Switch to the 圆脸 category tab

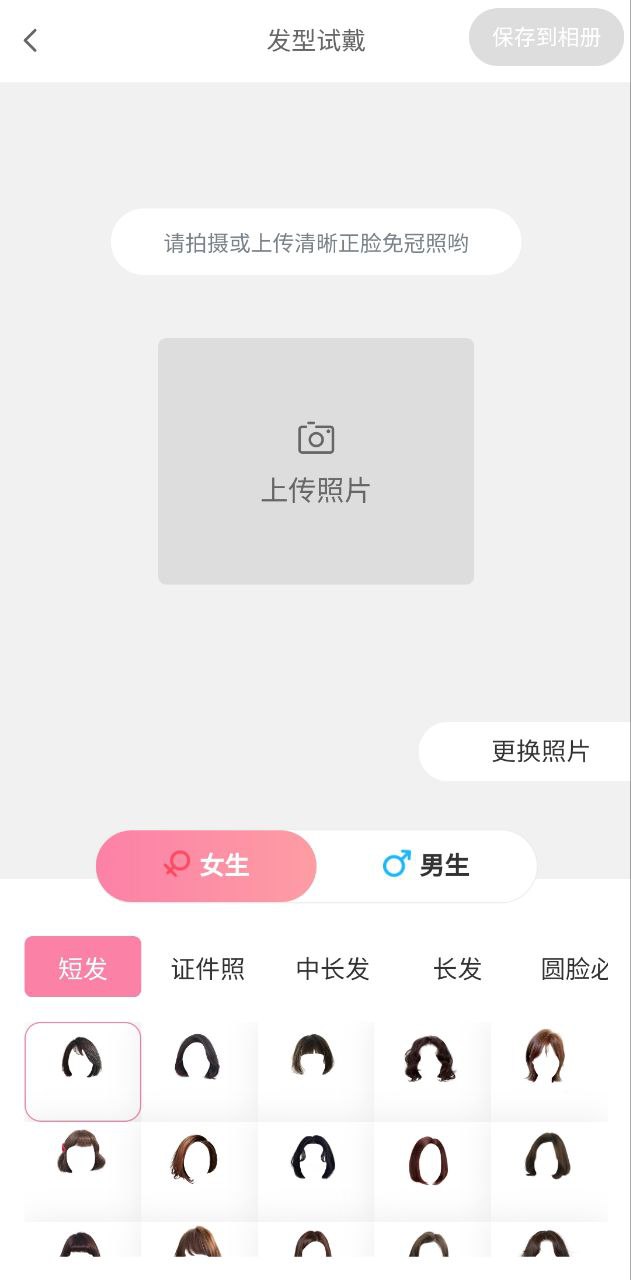[574, 968]
